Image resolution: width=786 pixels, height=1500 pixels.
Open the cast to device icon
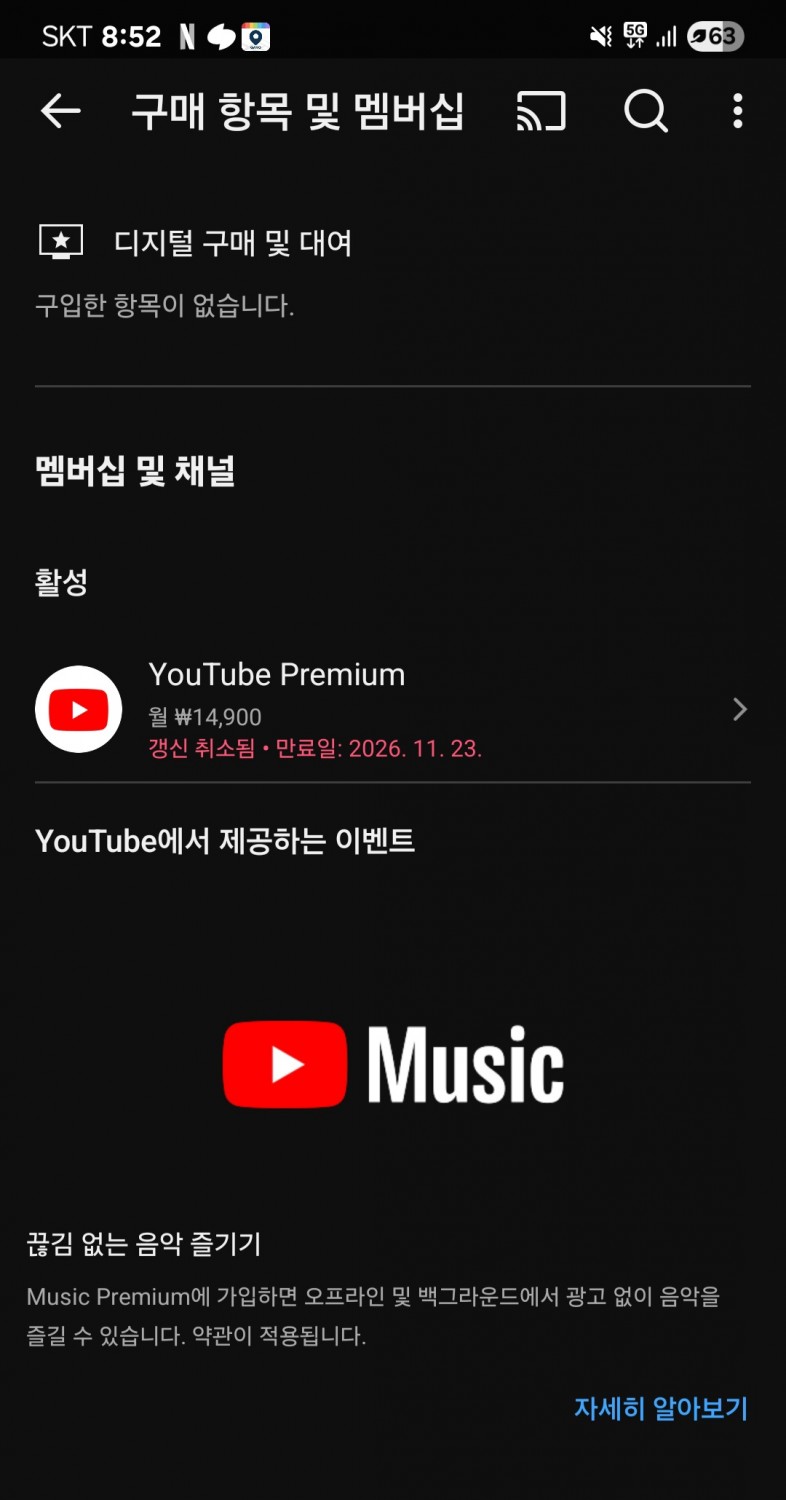tap(541, 111)
